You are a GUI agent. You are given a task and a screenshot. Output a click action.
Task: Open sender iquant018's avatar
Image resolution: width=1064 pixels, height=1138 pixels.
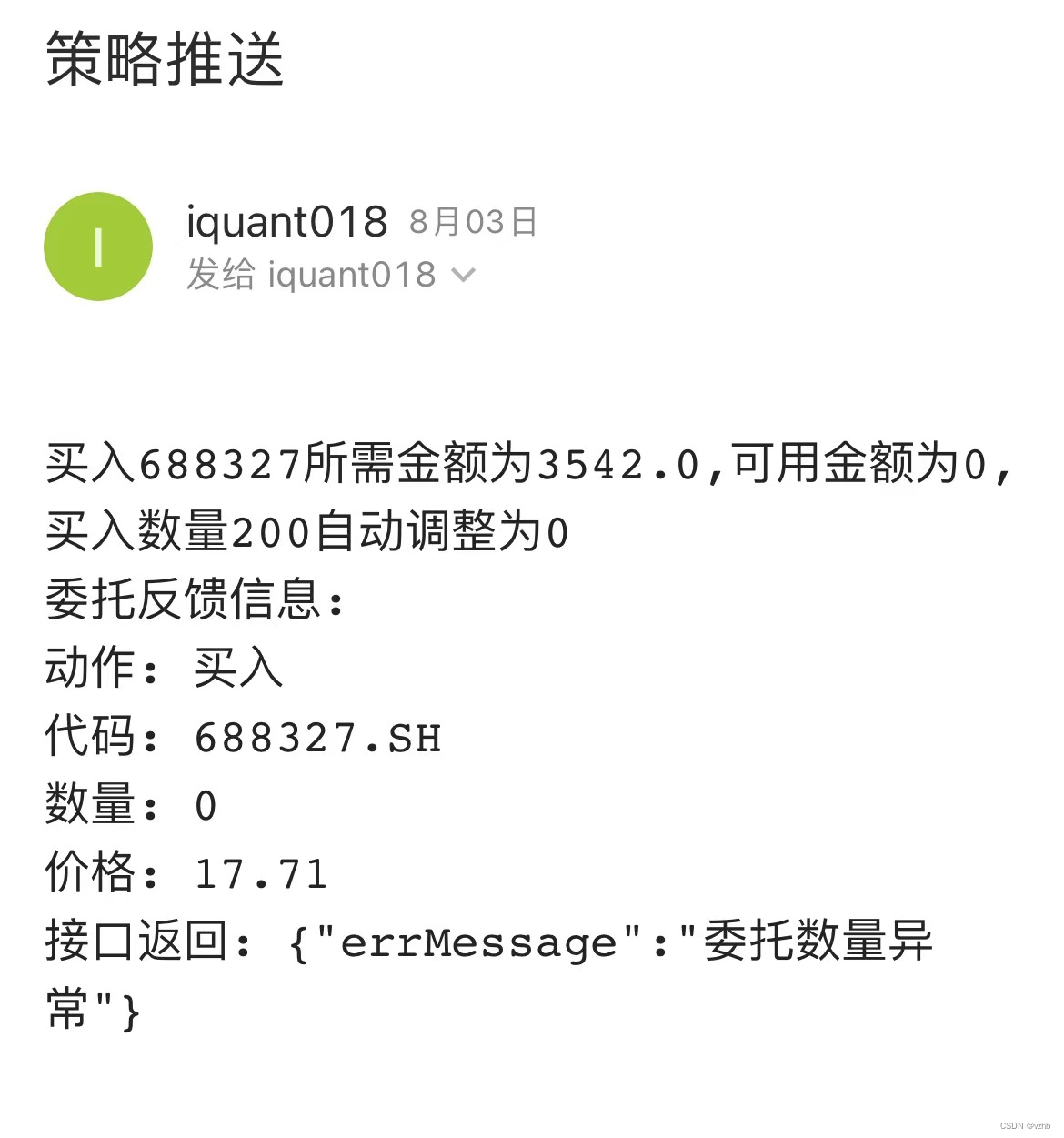coord(98,247)
